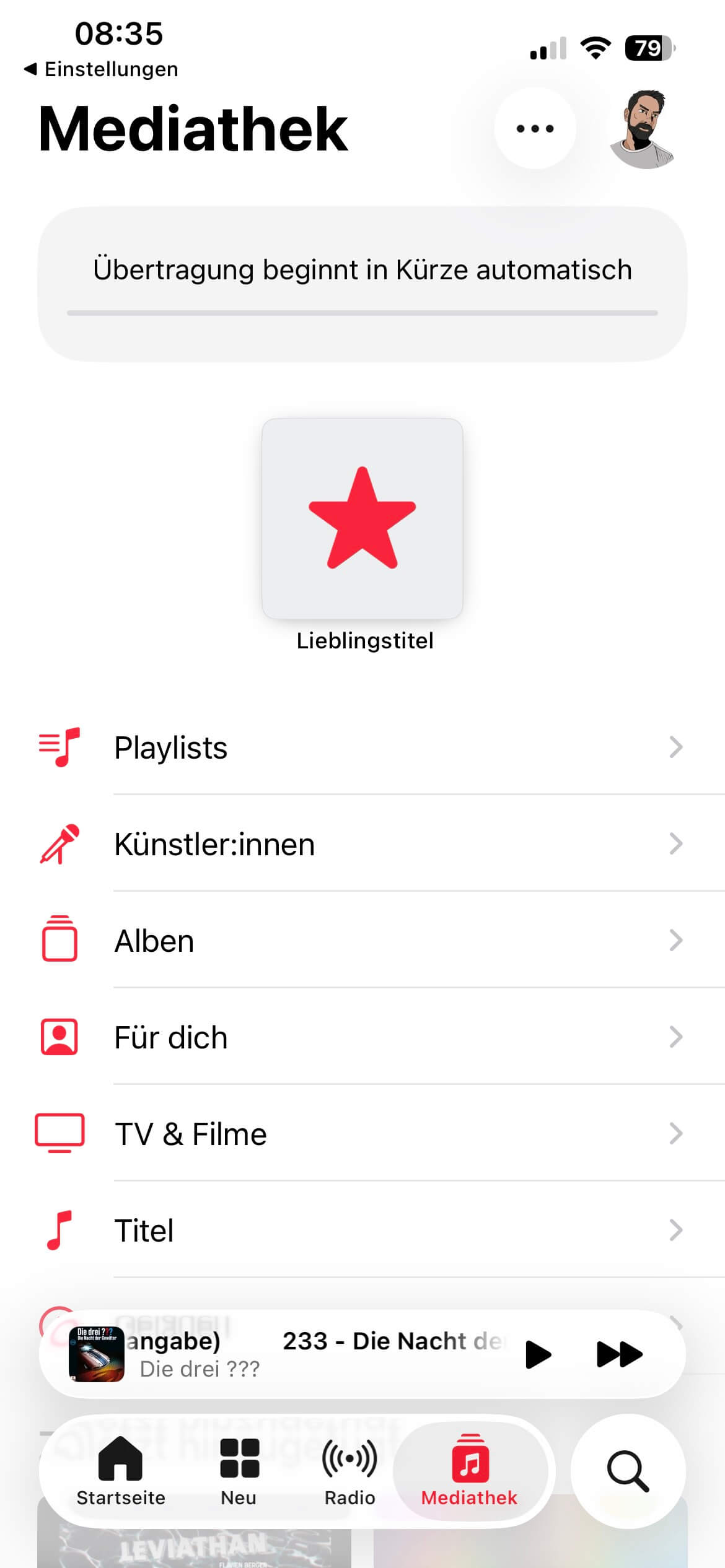Go to the Neu tab
The image size is (725, 1568).
pyautogui.click(x=239, y=1471)
